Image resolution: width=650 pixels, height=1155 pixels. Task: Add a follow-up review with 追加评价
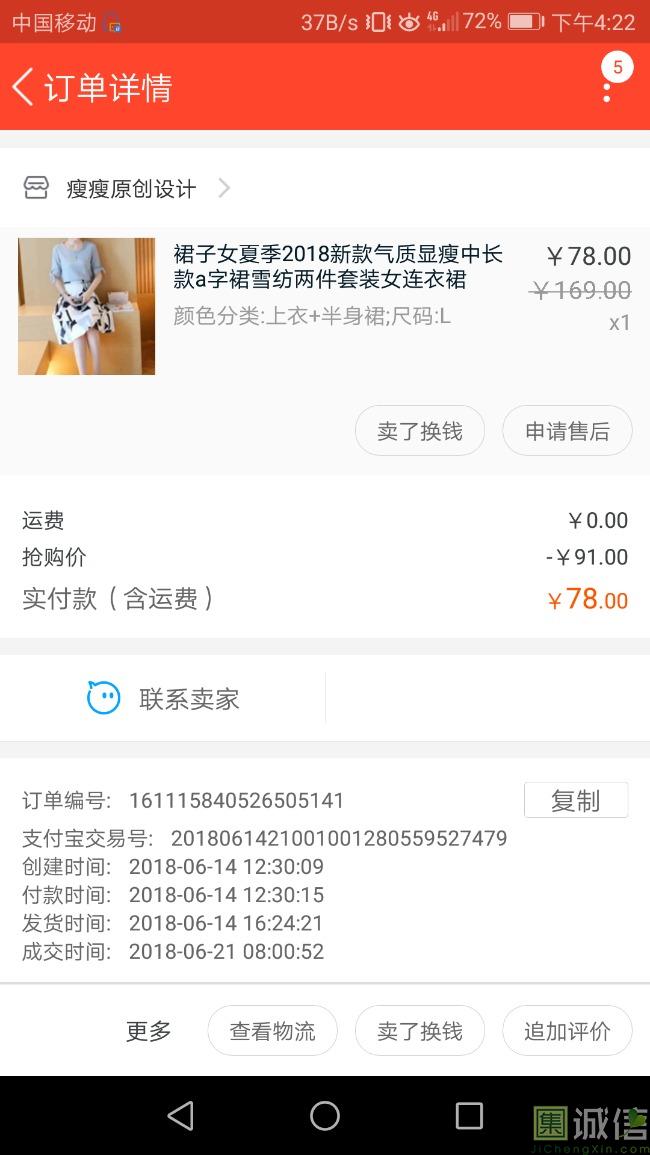click(567, 1031)
